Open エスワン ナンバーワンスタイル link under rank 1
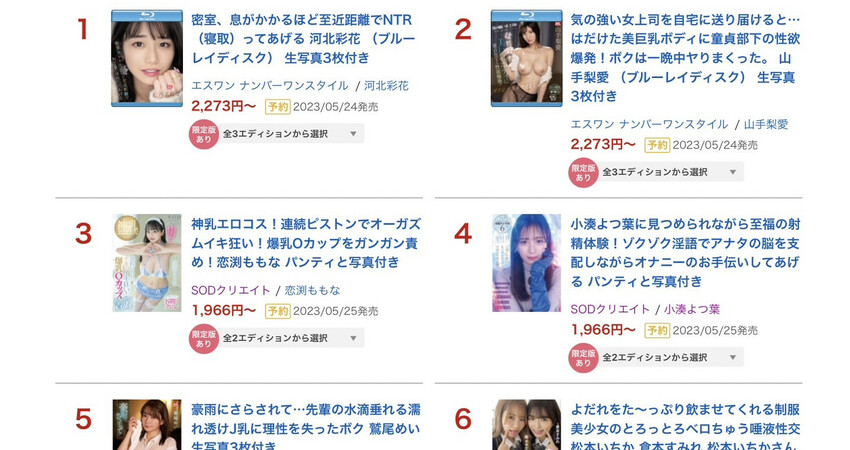This screenshot has height=450, width=850. pos(269,86)
